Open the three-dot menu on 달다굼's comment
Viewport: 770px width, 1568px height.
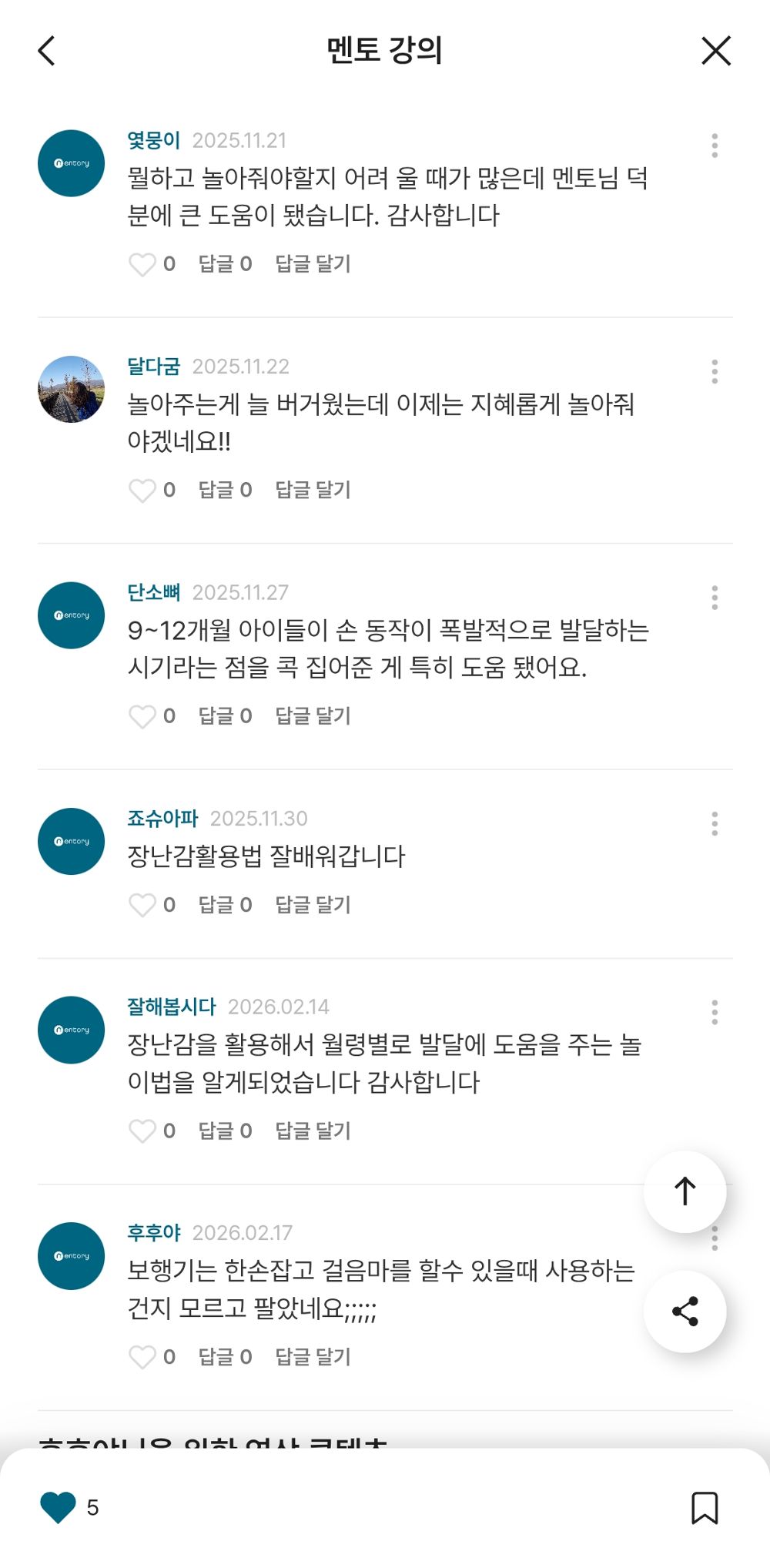(x=715, y=373)
